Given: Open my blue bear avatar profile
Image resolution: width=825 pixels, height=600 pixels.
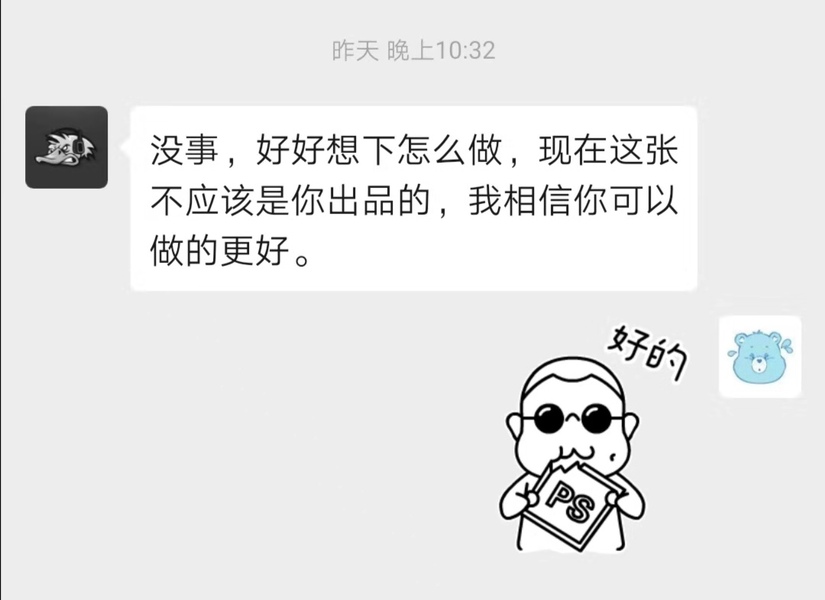Looking at the screenshot, I should (759, 356).
